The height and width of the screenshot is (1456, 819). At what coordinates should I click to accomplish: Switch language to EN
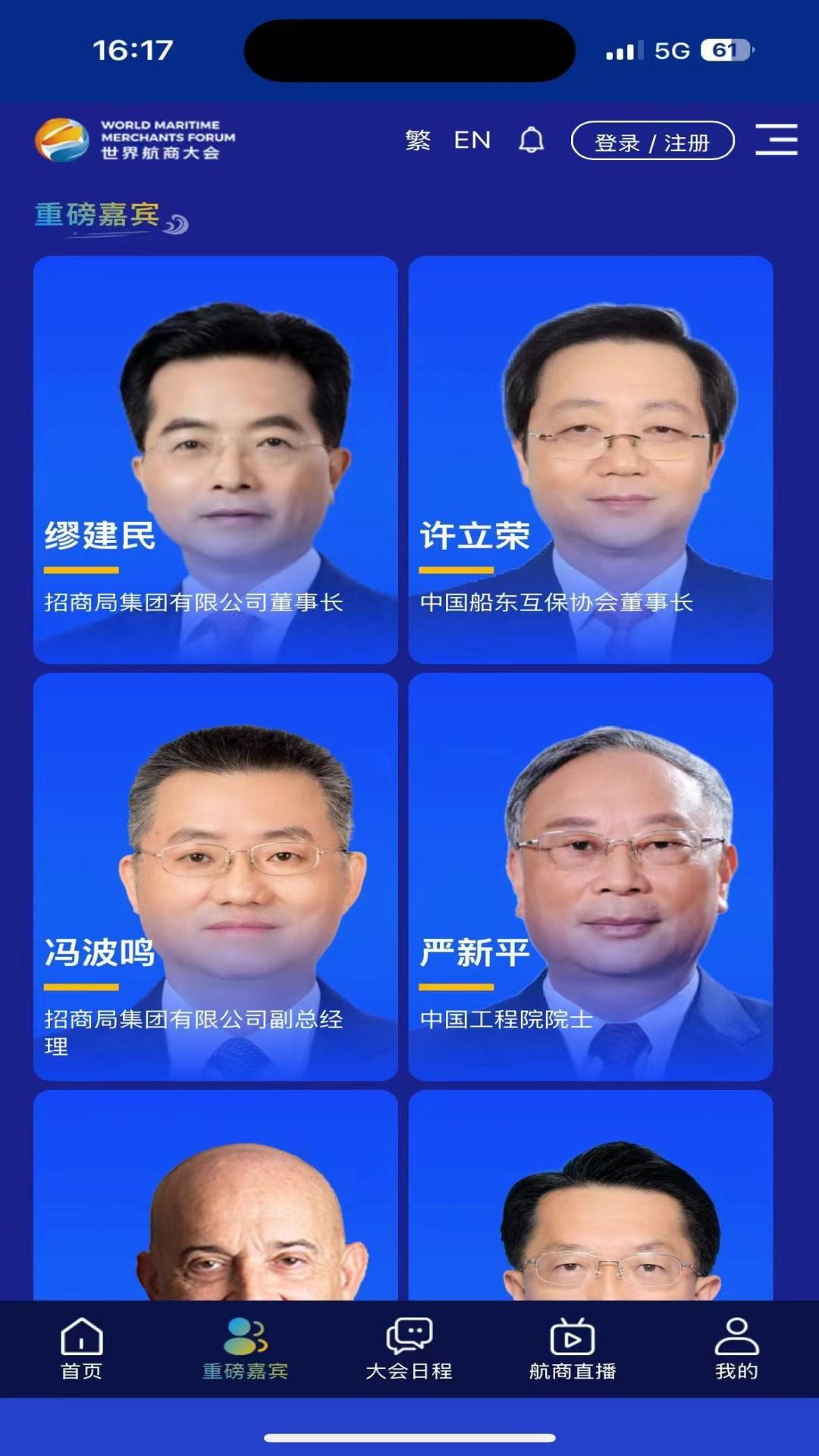[x=472, y=141]
